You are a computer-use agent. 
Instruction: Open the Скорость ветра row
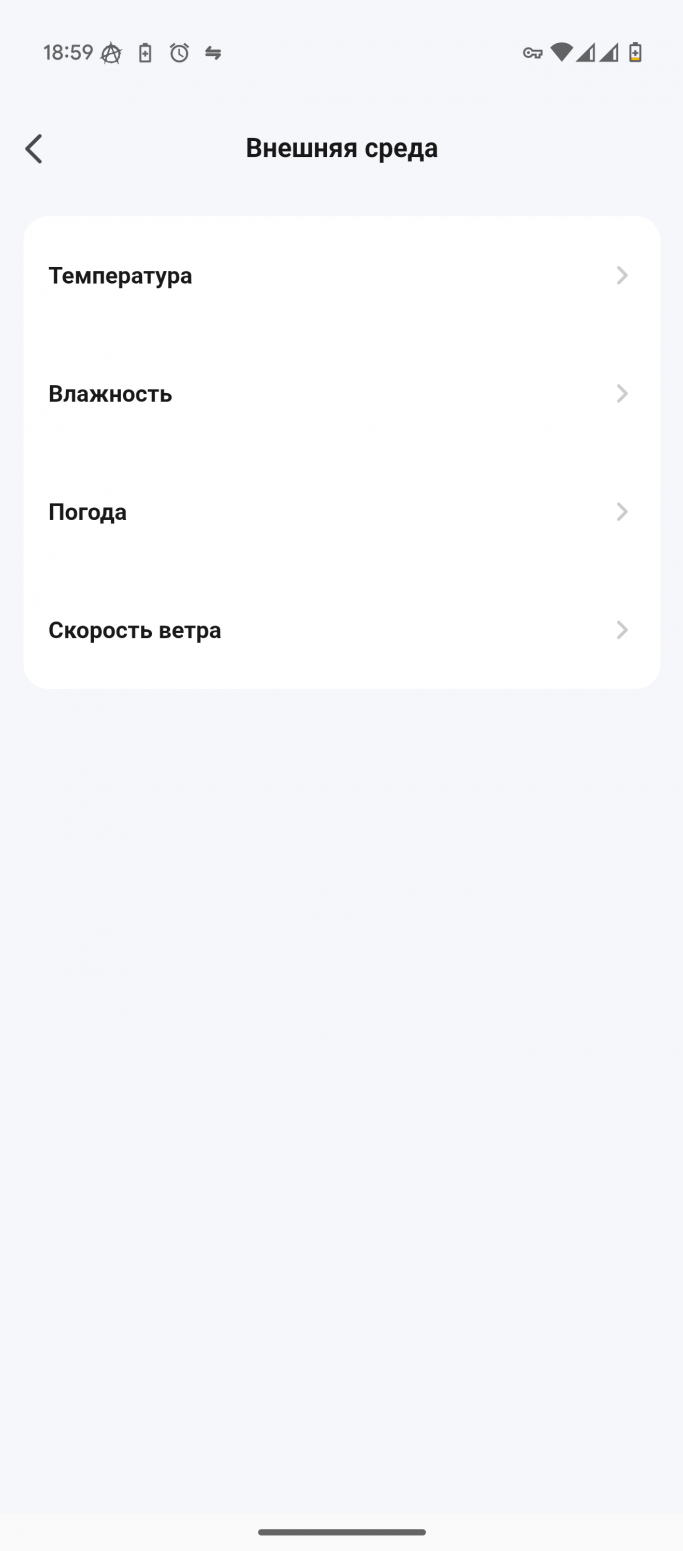pyautogui.click(x=341, y=629)
